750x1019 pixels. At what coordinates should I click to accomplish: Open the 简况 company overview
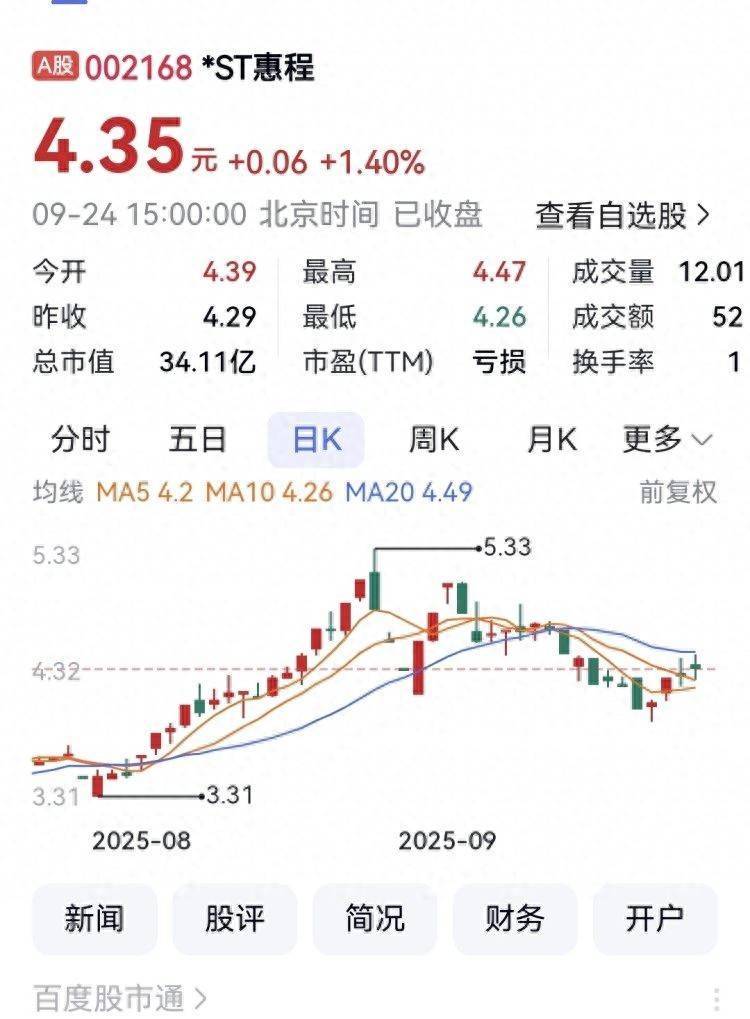pos(375,919)
